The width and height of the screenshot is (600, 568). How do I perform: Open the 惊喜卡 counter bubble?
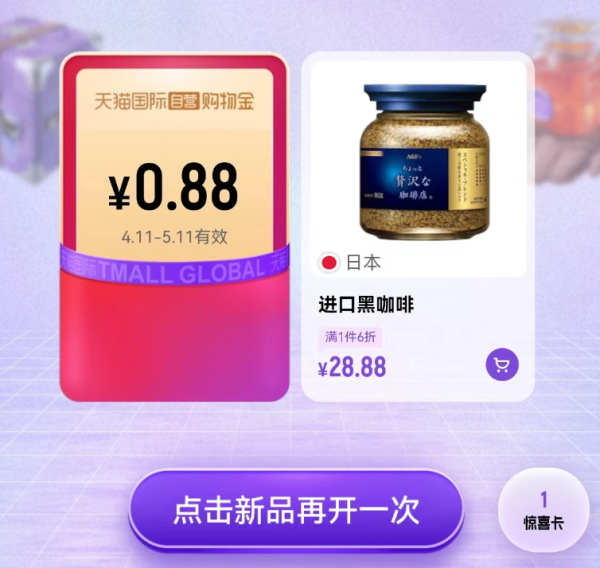coord(544,510)
